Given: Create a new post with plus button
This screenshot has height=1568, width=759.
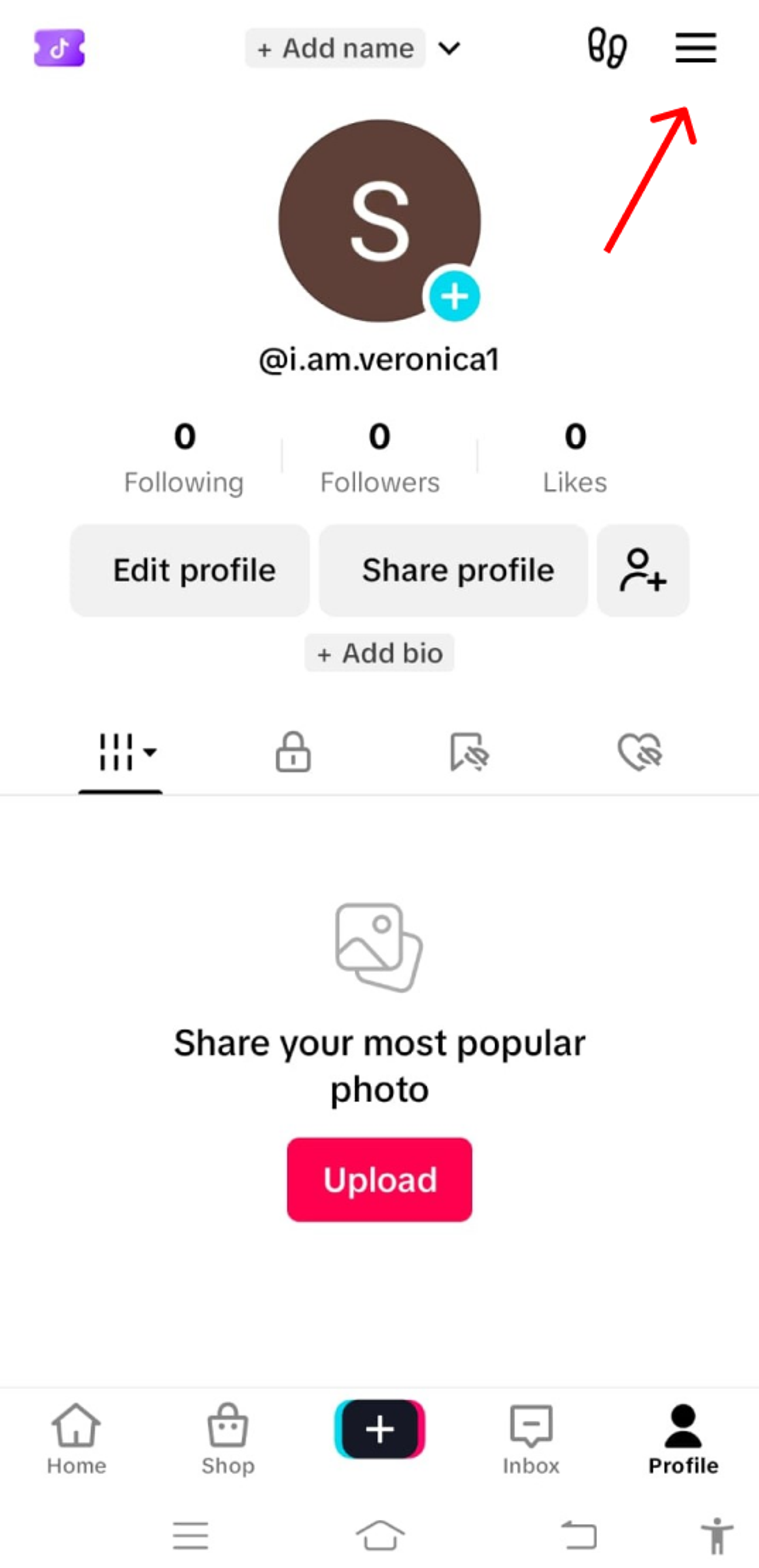Looking at the screenshot, I should click(379, 1429).
